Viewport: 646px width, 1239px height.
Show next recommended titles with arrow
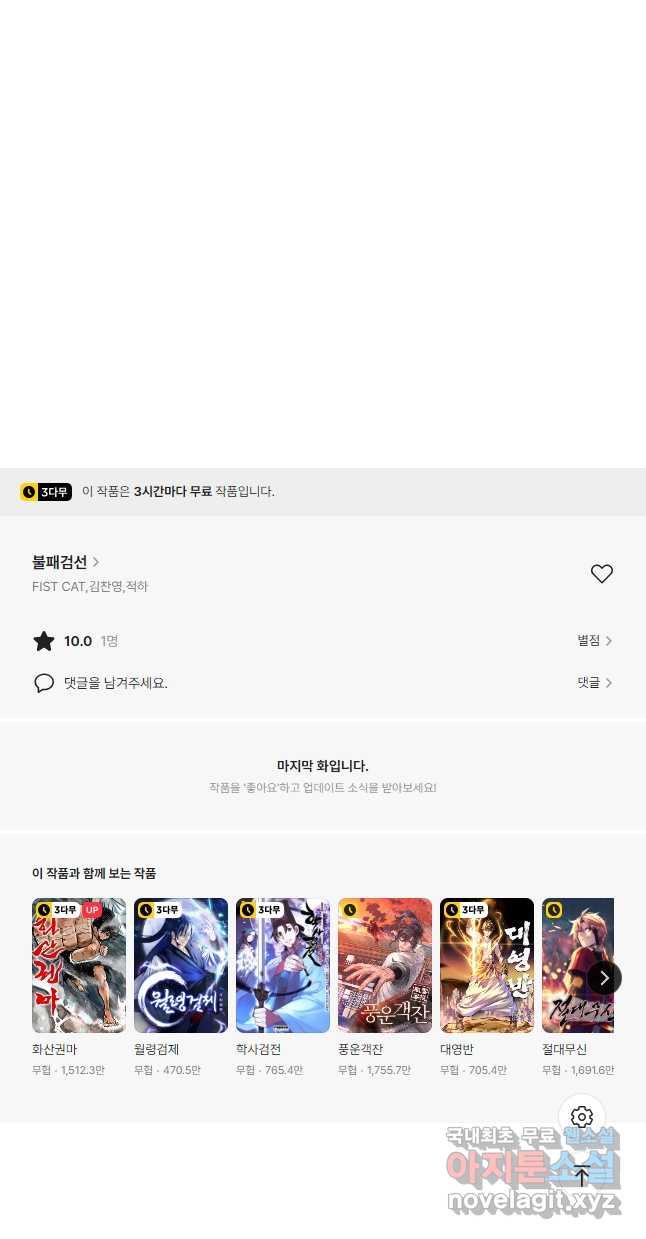pos(604,978)
